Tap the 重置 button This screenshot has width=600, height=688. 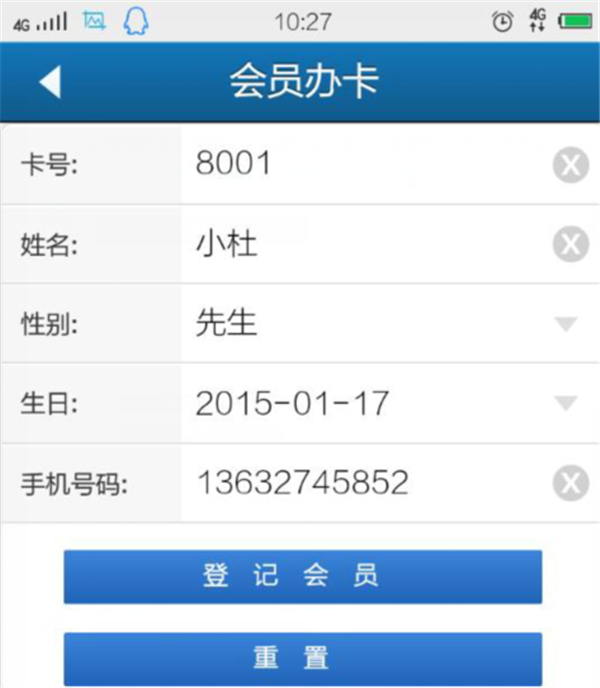302,658
